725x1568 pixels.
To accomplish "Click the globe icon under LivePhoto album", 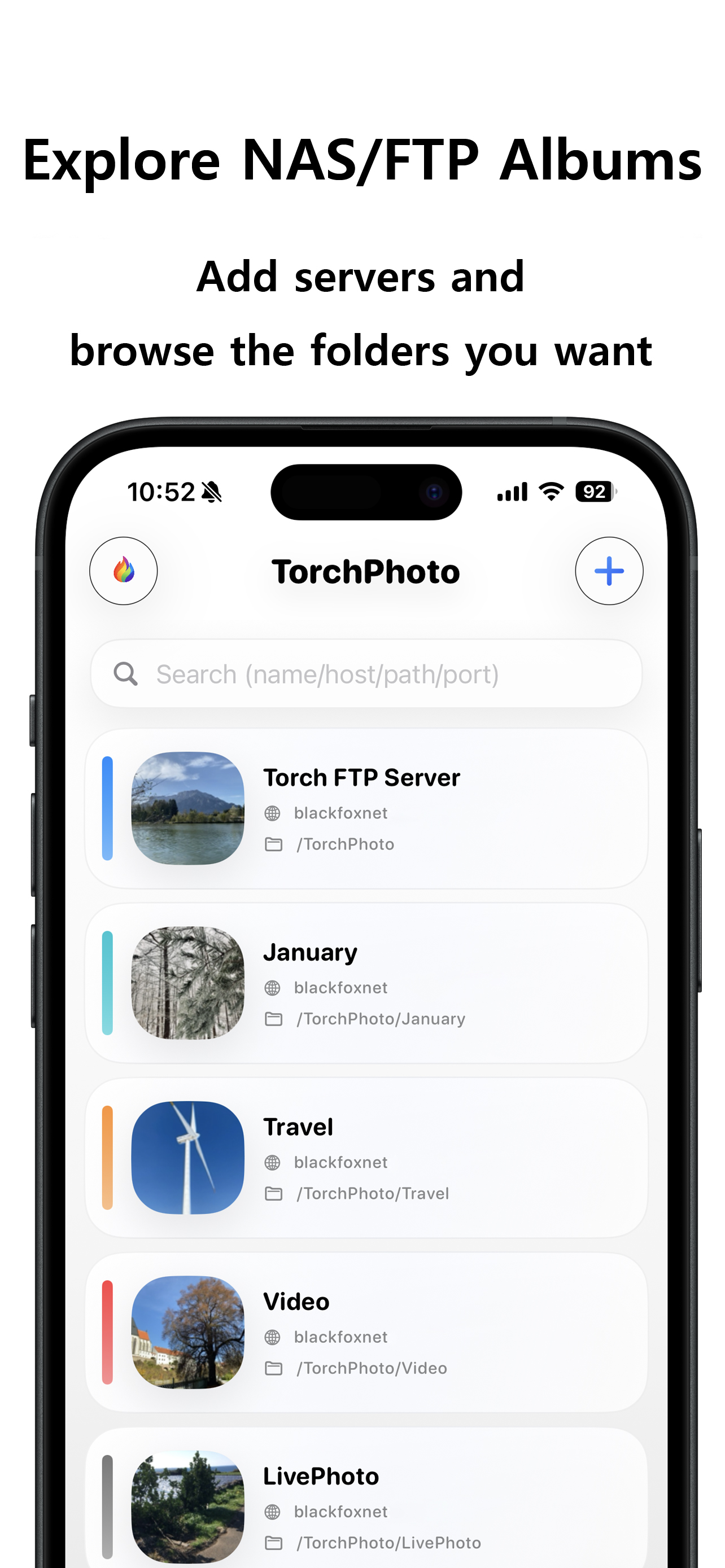I will 273,1512.
